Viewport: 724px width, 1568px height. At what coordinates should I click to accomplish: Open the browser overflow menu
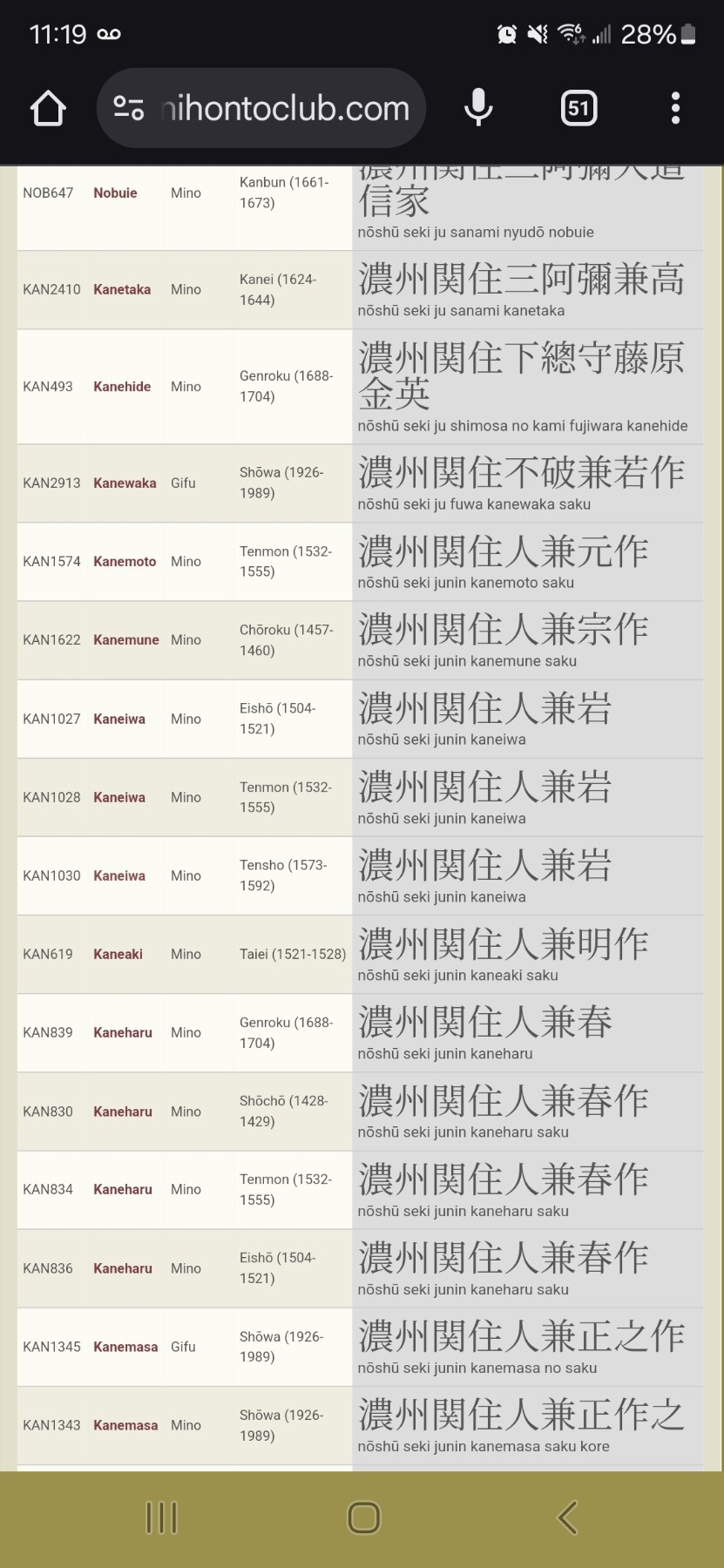(x=675, y=108)
